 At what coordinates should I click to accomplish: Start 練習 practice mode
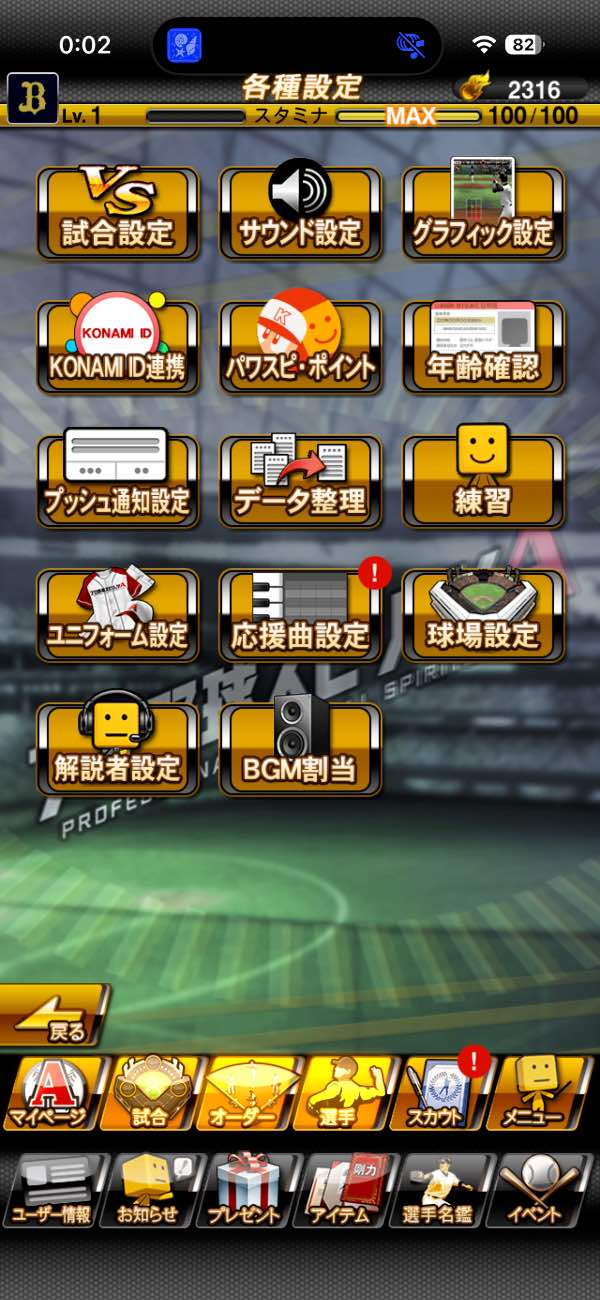(483, 480)
